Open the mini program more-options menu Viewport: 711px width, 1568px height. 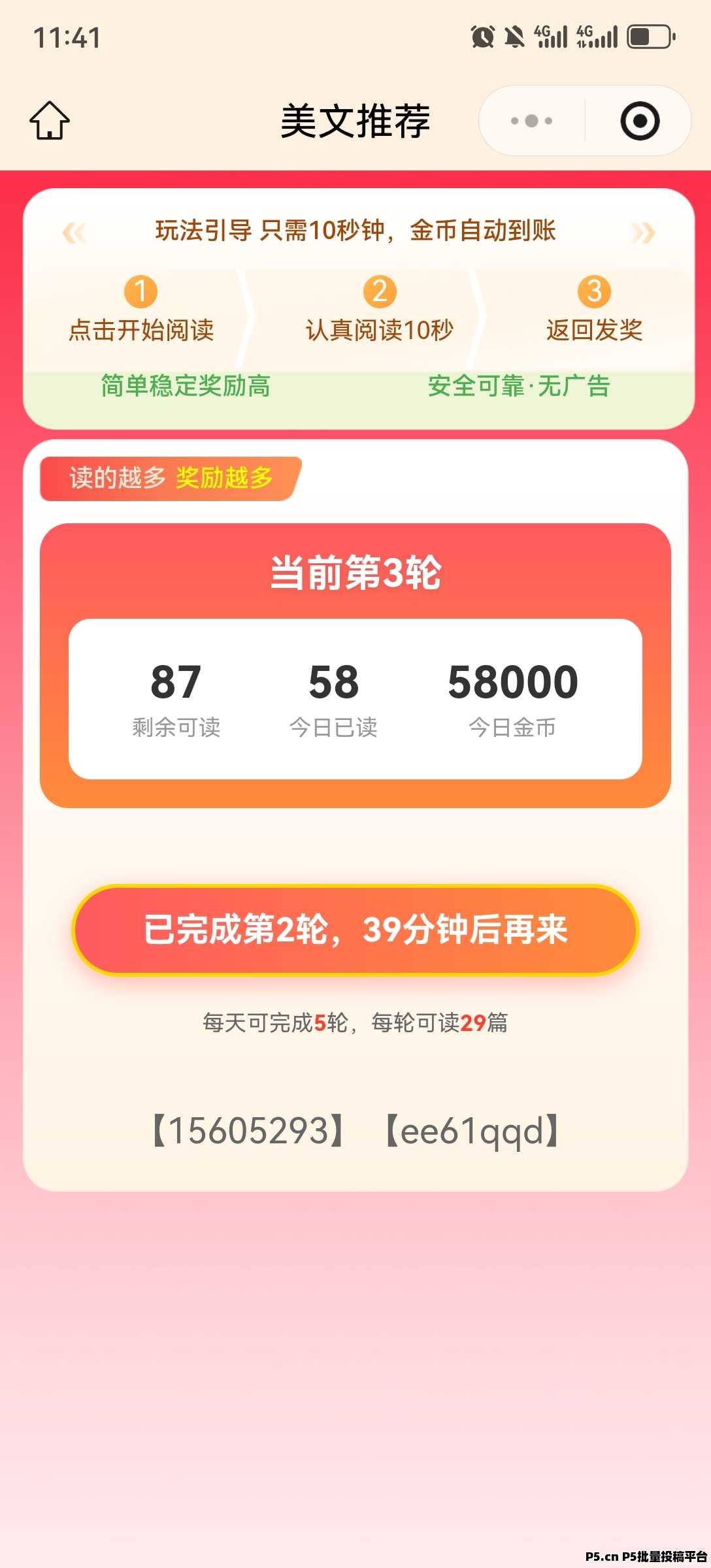(531, 121)
